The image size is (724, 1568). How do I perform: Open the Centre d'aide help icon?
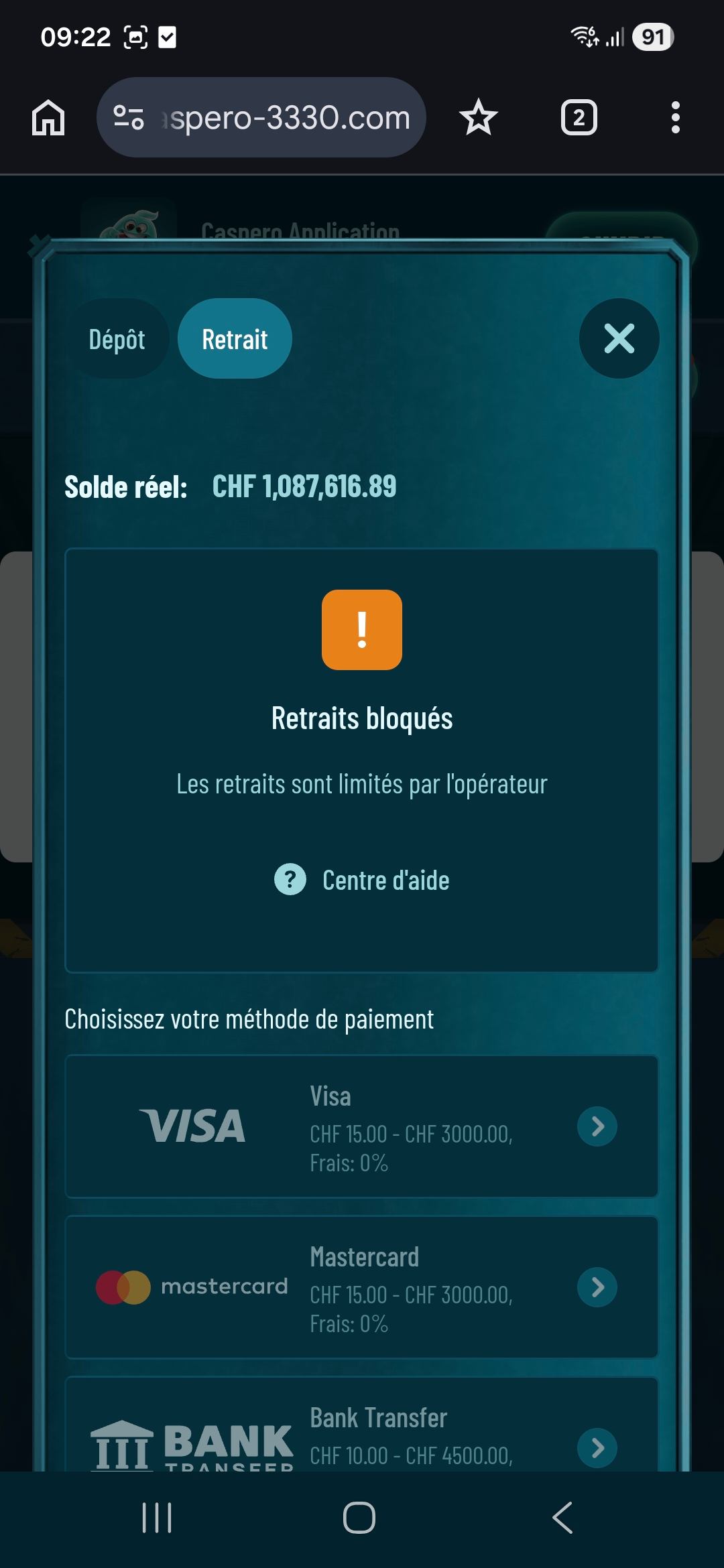click(290, 881)
